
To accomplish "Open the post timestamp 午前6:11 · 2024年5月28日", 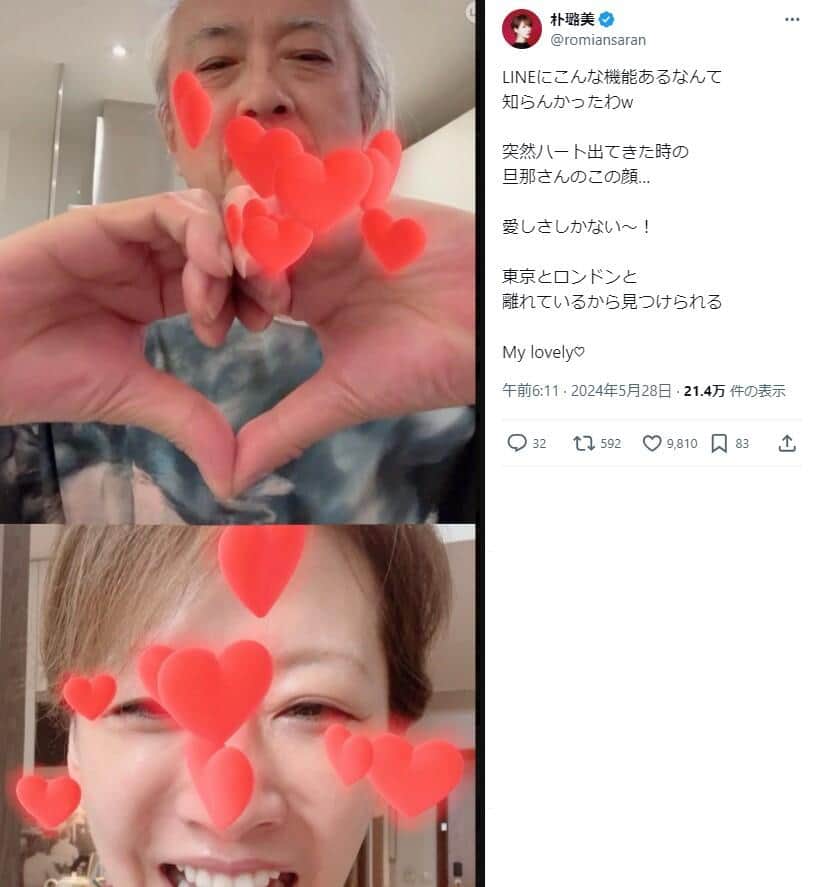I will point(586,391).
